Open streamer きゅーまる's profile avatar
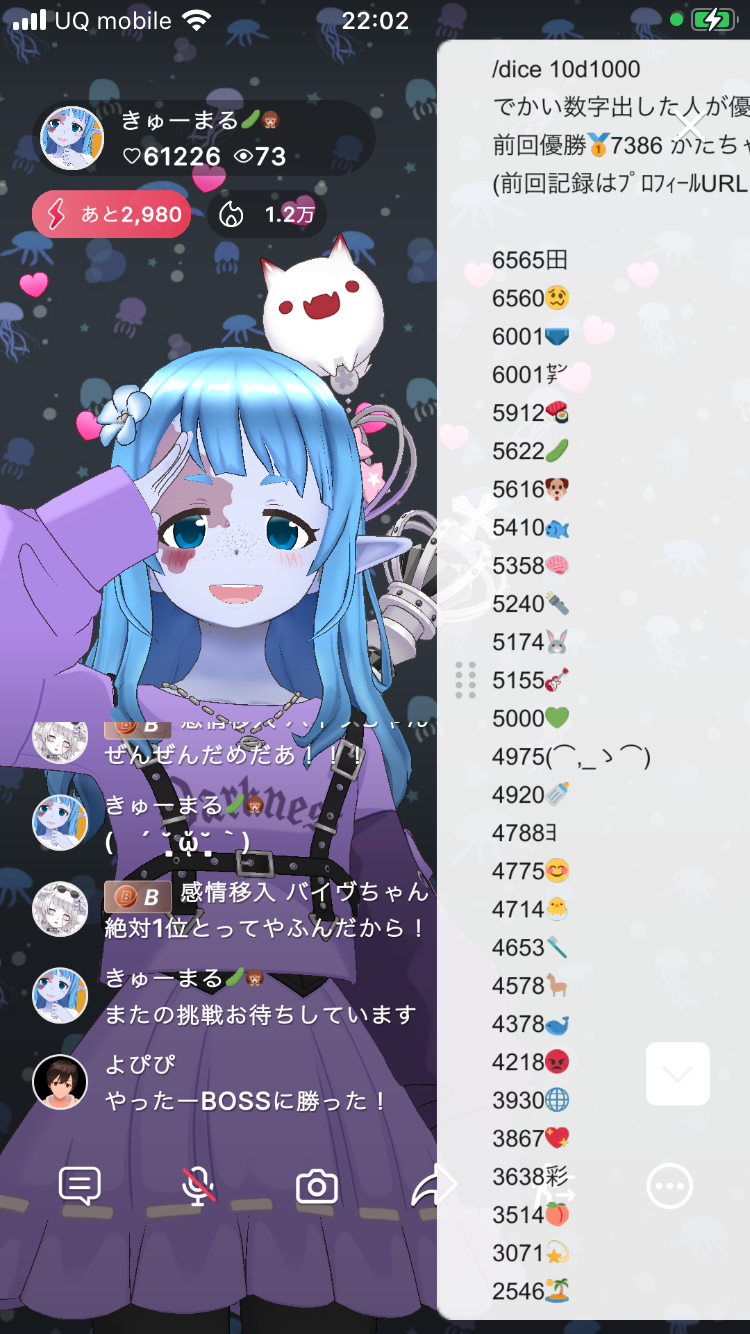The height and width of the screenshot is (1334, 750). point(72,138)
